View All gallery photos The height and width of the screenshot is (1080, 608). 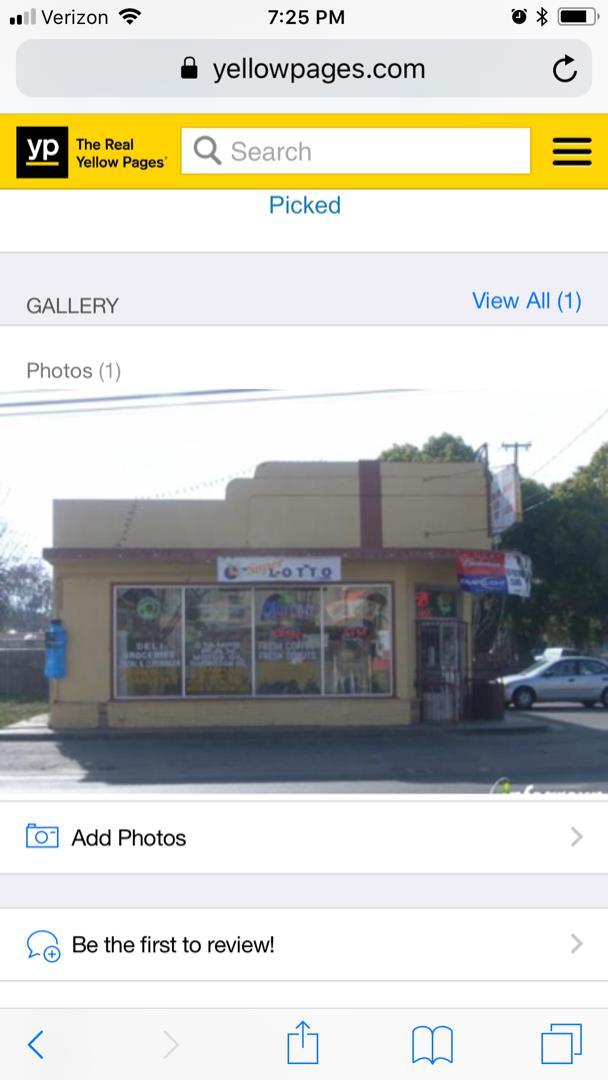tap(526, 301)
